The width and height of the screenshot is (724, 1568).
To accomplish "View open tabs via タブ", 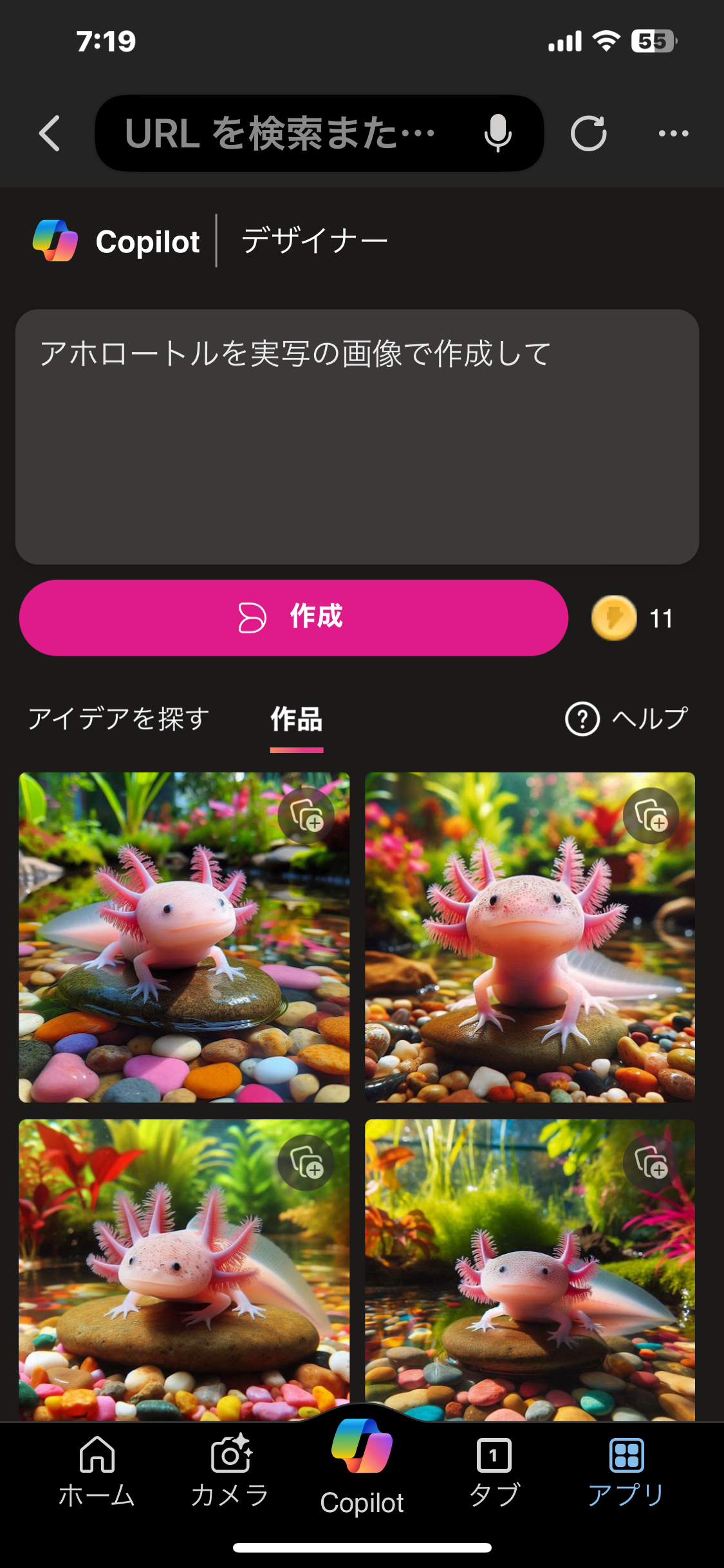I will coord(494,1471).
